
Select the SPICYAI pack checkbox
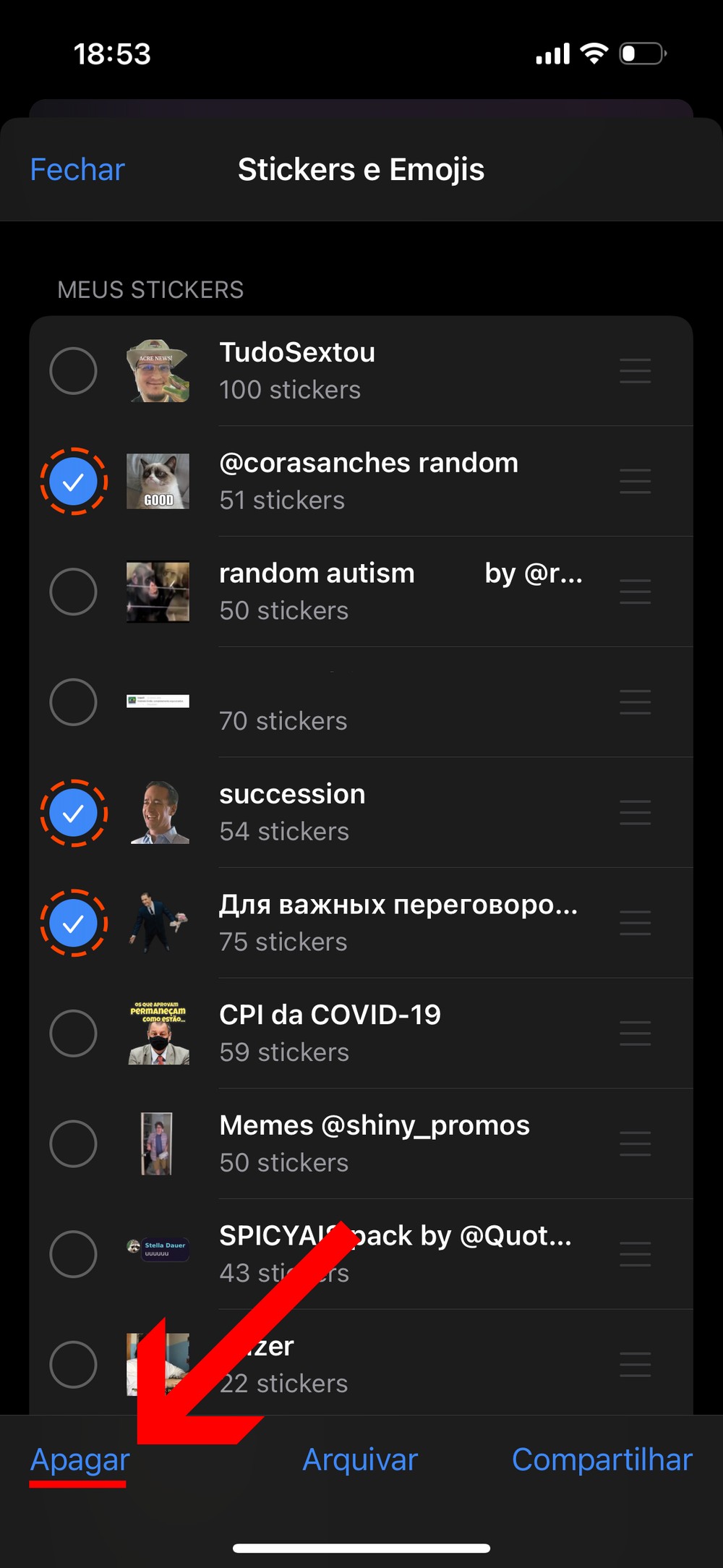(x=73, y=1254)
